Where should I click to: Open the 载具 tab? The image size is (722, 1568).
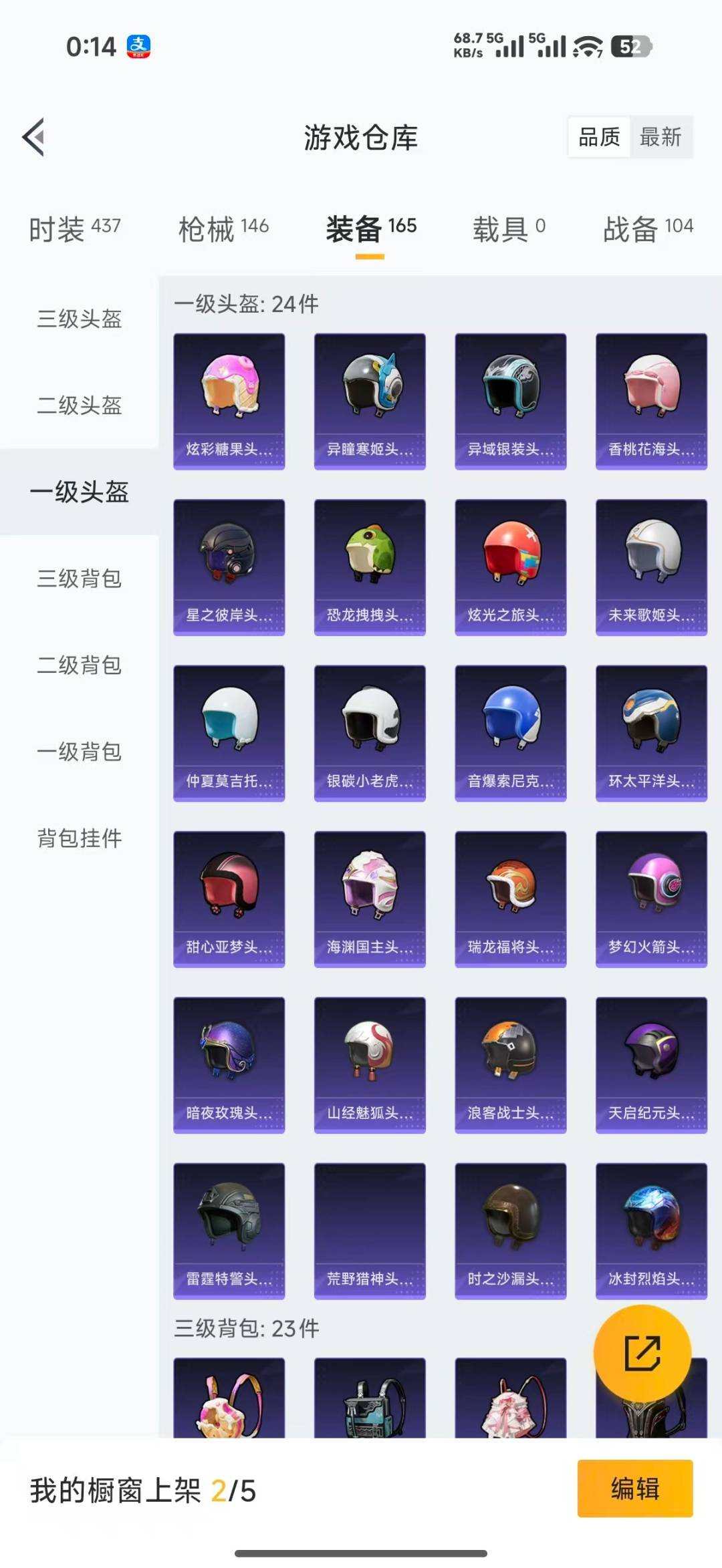click(x=509, y=229)
